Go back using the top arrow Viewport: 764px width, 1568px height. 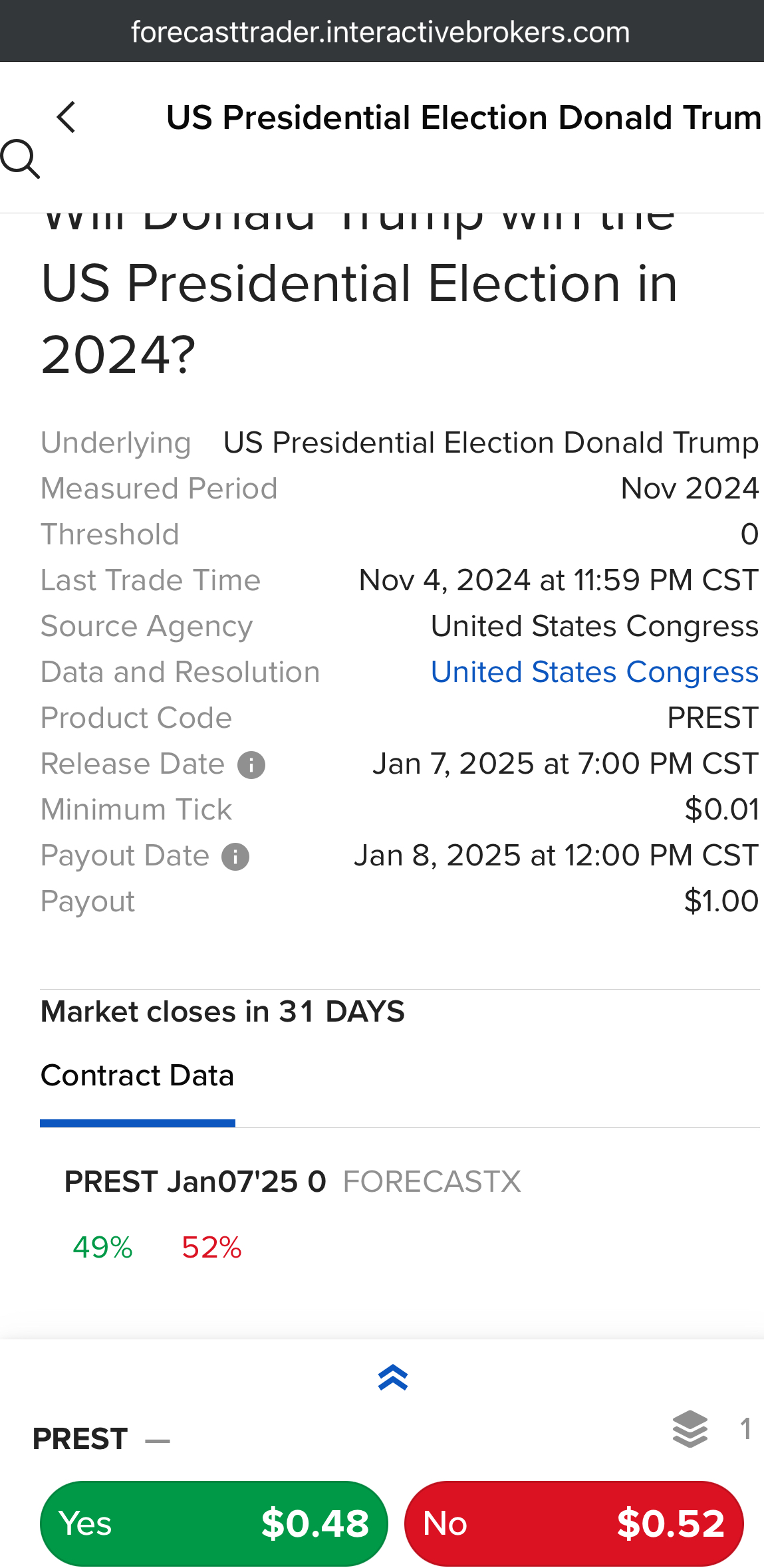click(x=66, y=118)
